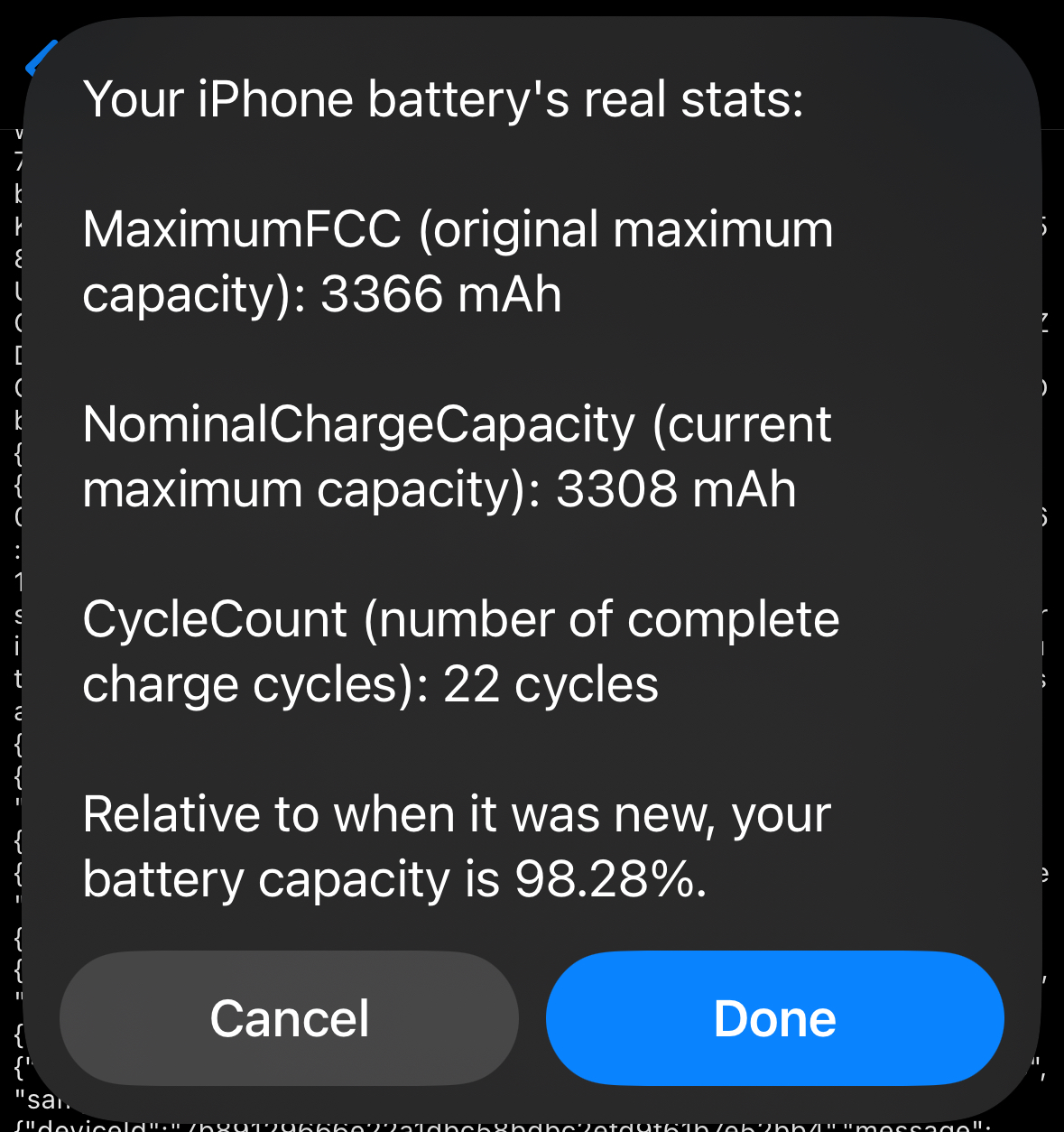
Task: Cancel the battery stats dialog
Action: coord(289,1018)
